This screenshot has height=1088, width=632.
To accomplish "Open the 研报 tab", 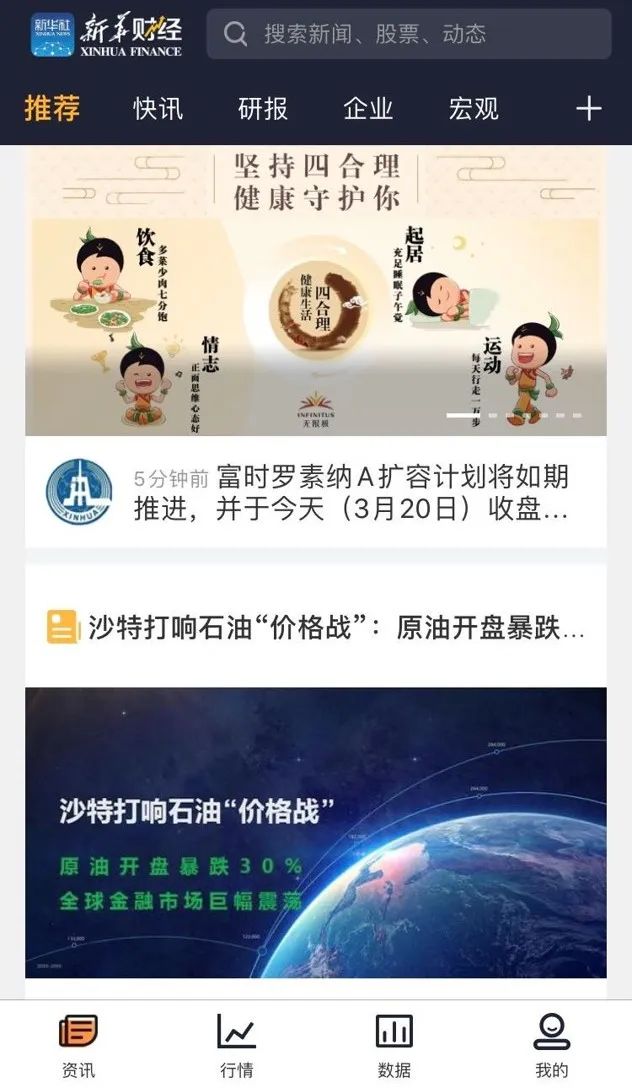I will click(x=263, y=108).
